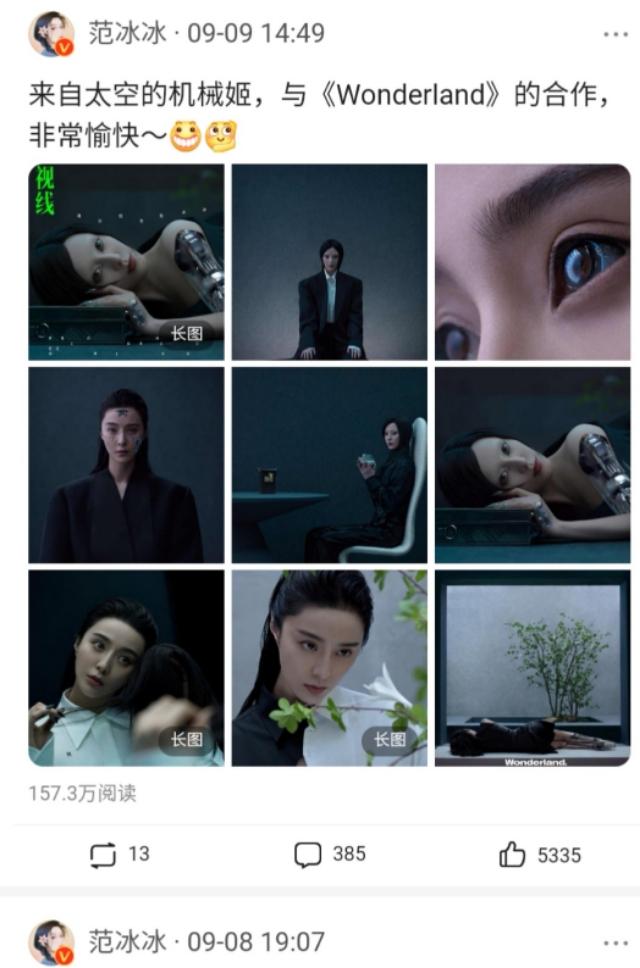The width and height of the screenshot is (640, 968).
Task: Open the long image with white shirt
Action: point(126,668)
